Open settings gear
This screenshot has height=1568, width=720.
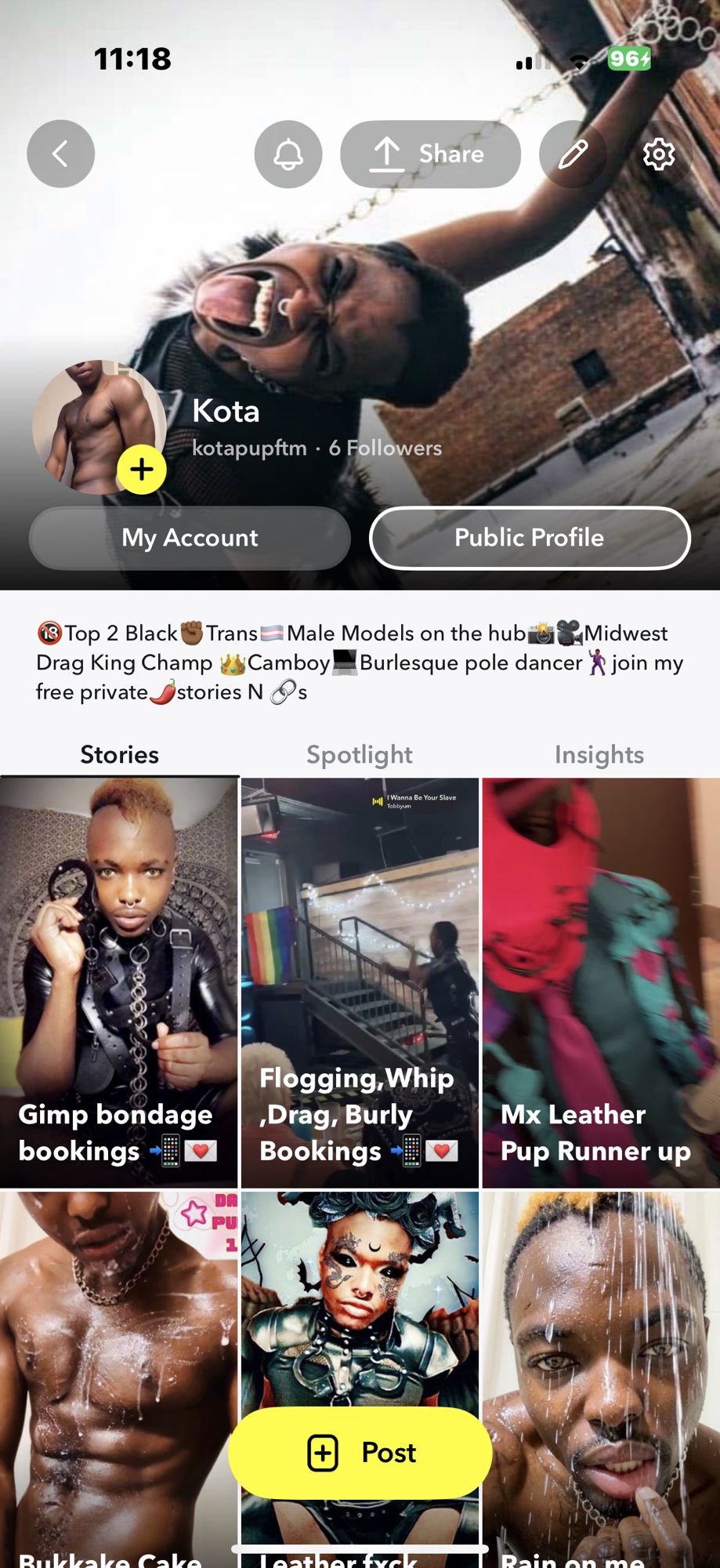pyautogui.click(x=659, y=154)
